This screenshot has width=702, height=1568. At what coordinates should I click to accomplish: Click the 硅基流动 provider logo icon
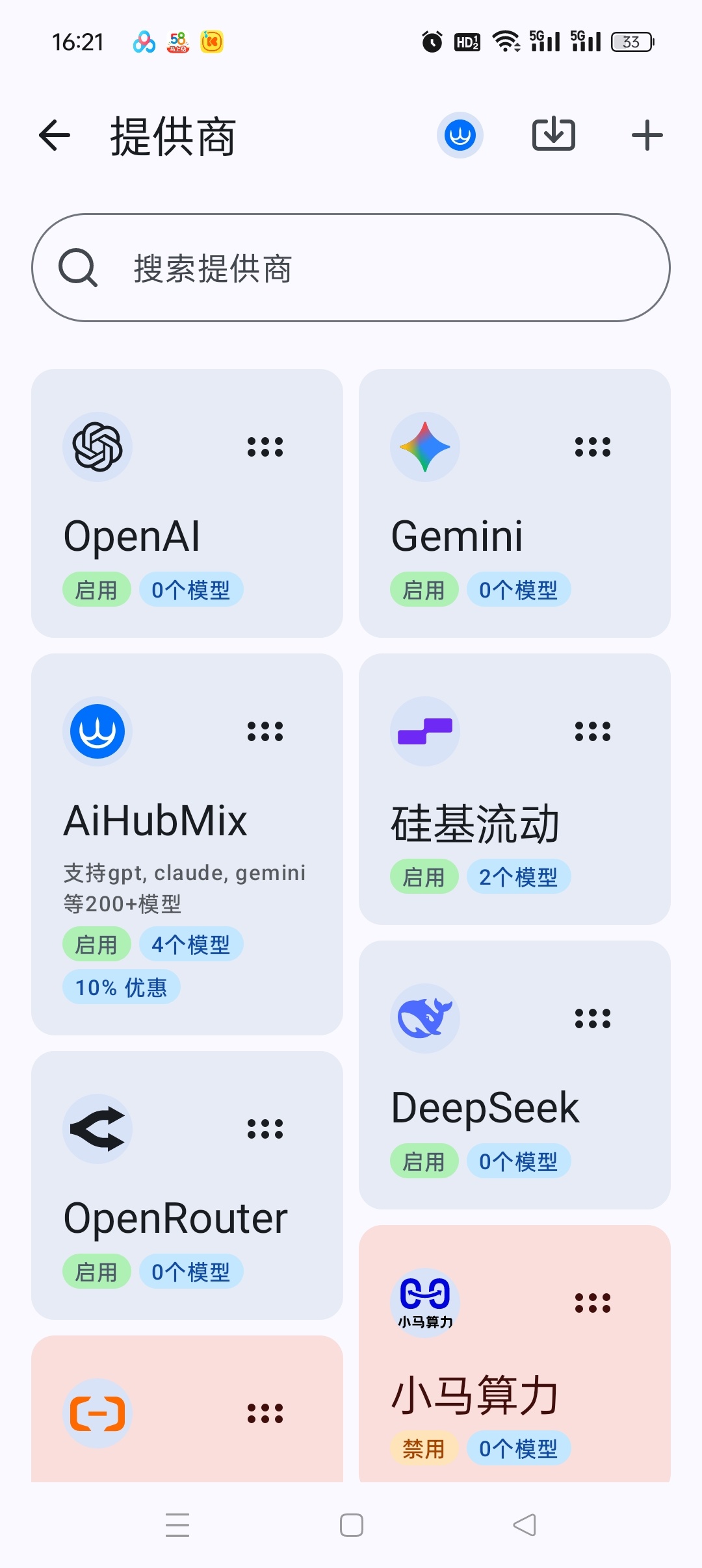pyautogui.click(x=424, y=731)
